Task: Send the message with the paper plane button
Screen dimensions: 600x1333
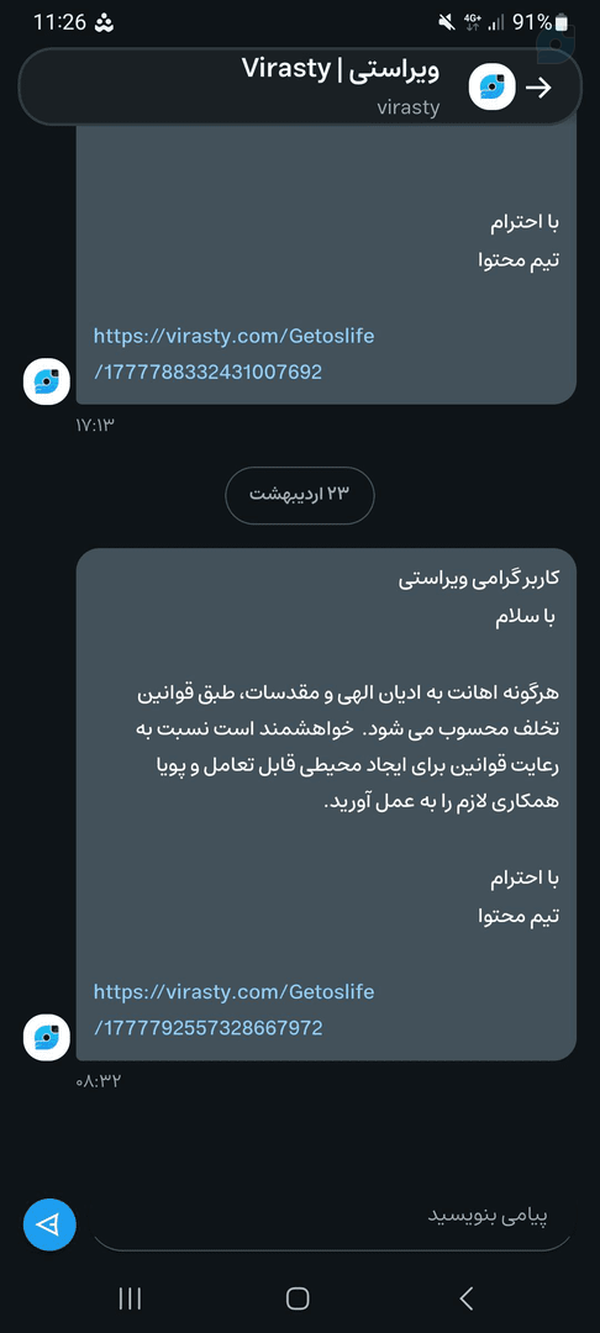Action: click(x=50, y=1224)
